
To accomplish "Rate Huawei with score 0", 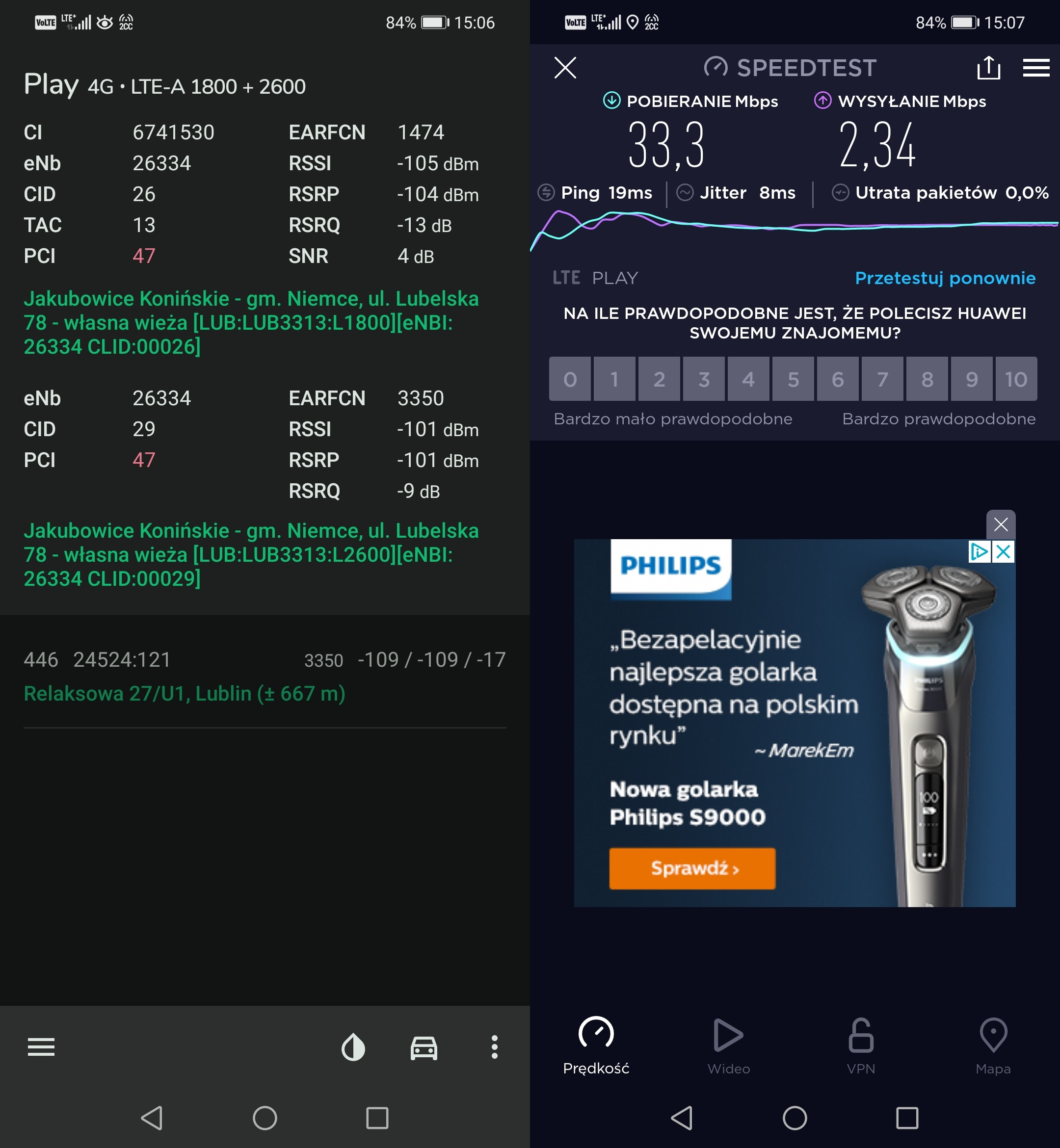I will 570,379.
